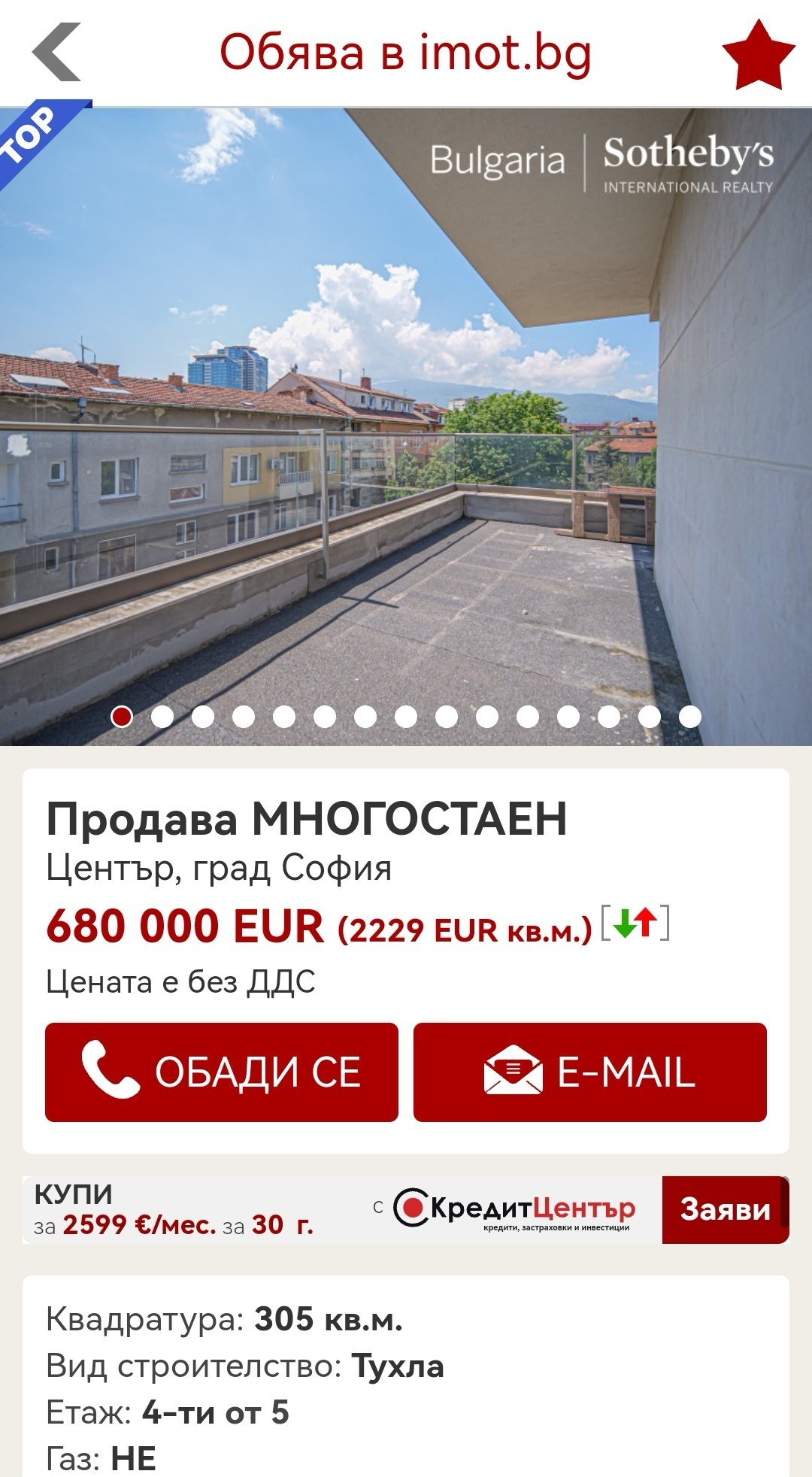Viewport: 812px width, 1477px height.
Task: Send an E-MAIL inquiry
Action: [x=589, y=1072]
